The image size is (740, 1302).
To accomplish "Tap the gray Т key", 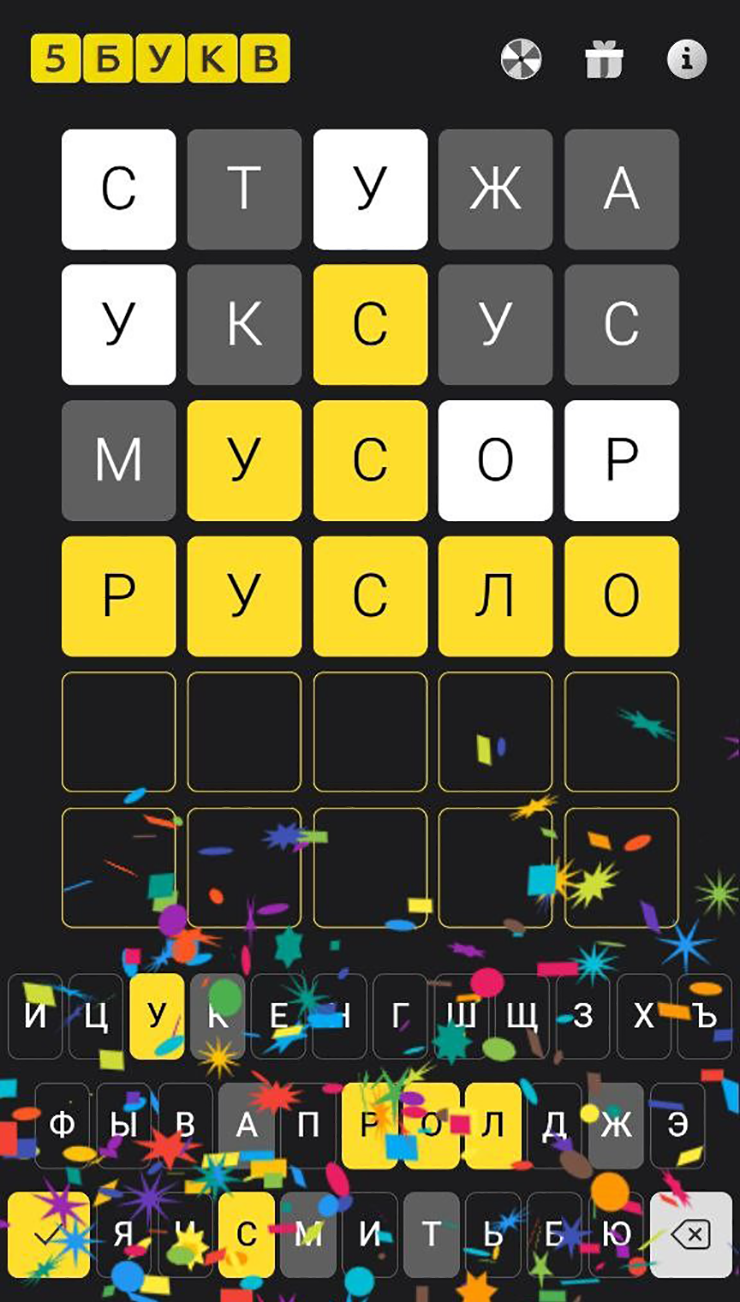I will 431,1235.
